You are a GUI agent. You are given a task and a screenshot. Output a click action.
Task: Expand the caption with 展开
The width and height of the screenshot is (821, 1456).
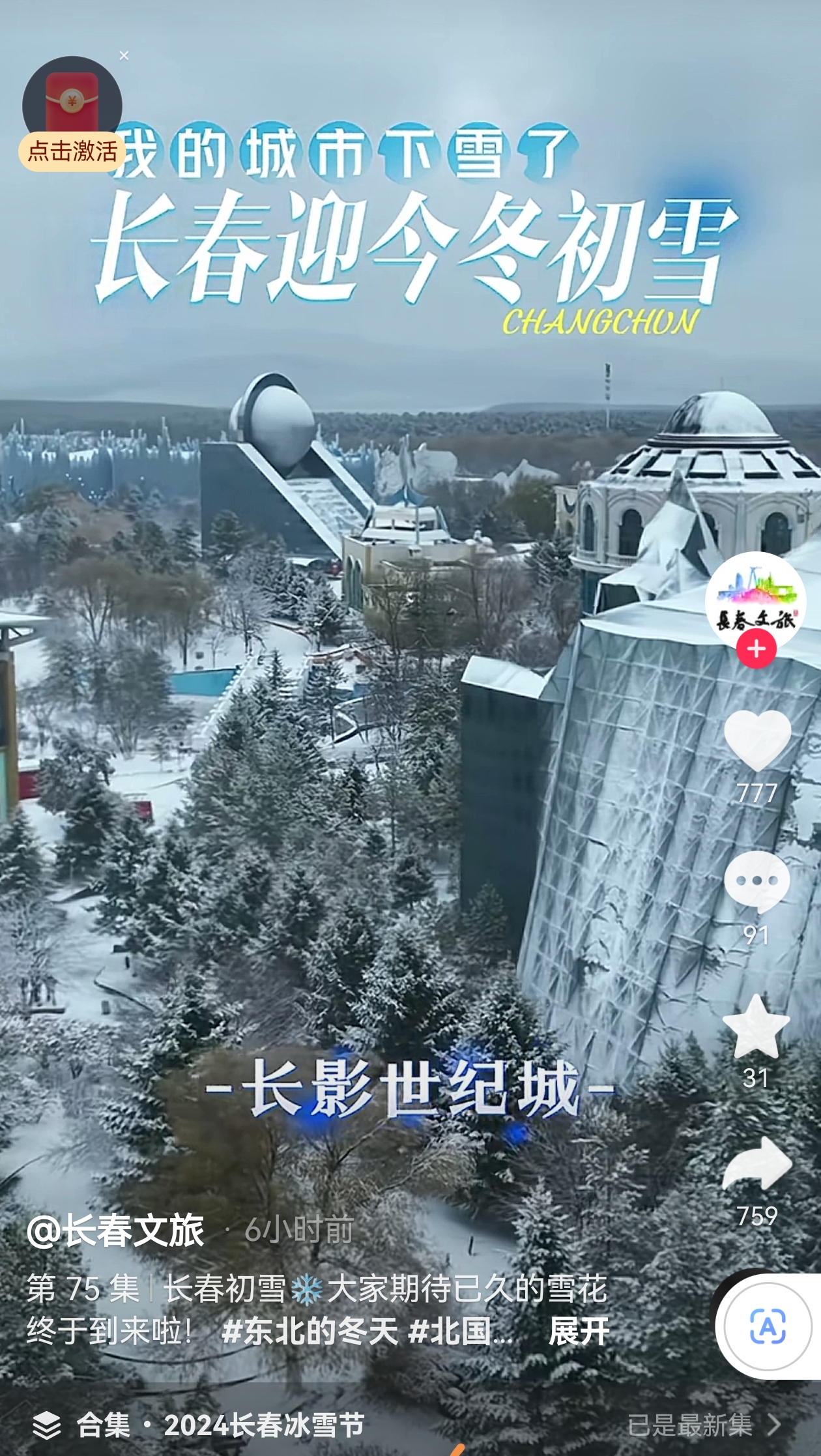point(579,1332)
